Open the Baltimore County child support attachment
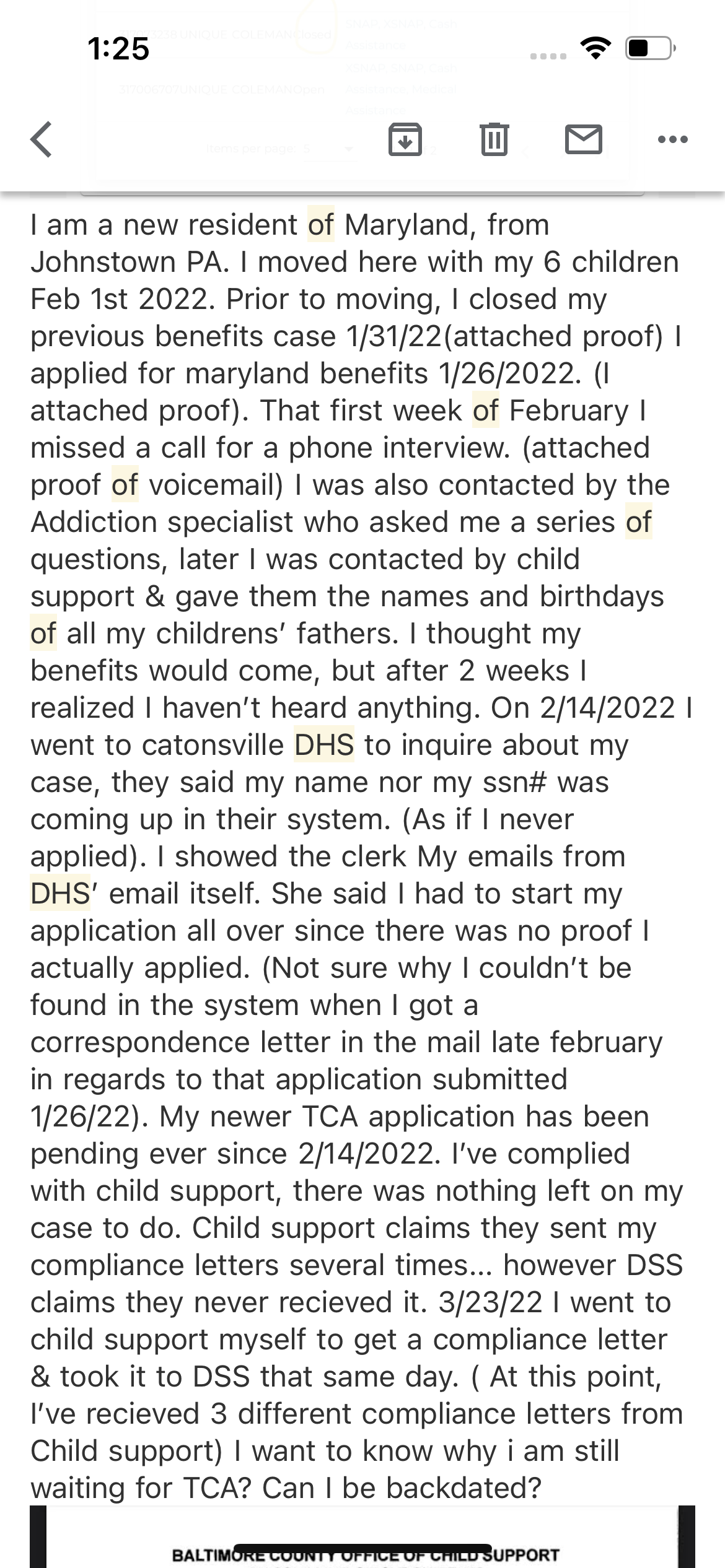Image resolution: width=725 pixels, height=1568 pixels. click(362, 1536)
